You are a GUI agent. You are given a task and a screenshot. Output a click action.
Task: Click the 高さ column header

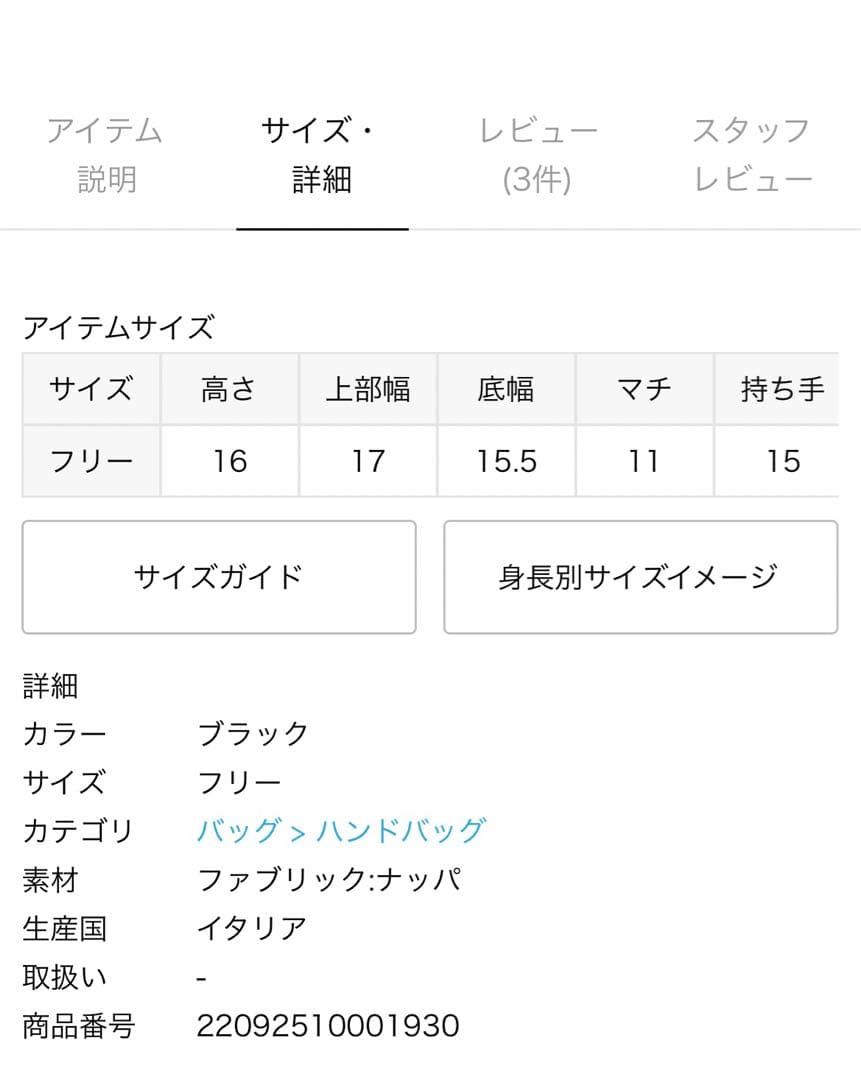pyautogui.click(x=229, y=390)
